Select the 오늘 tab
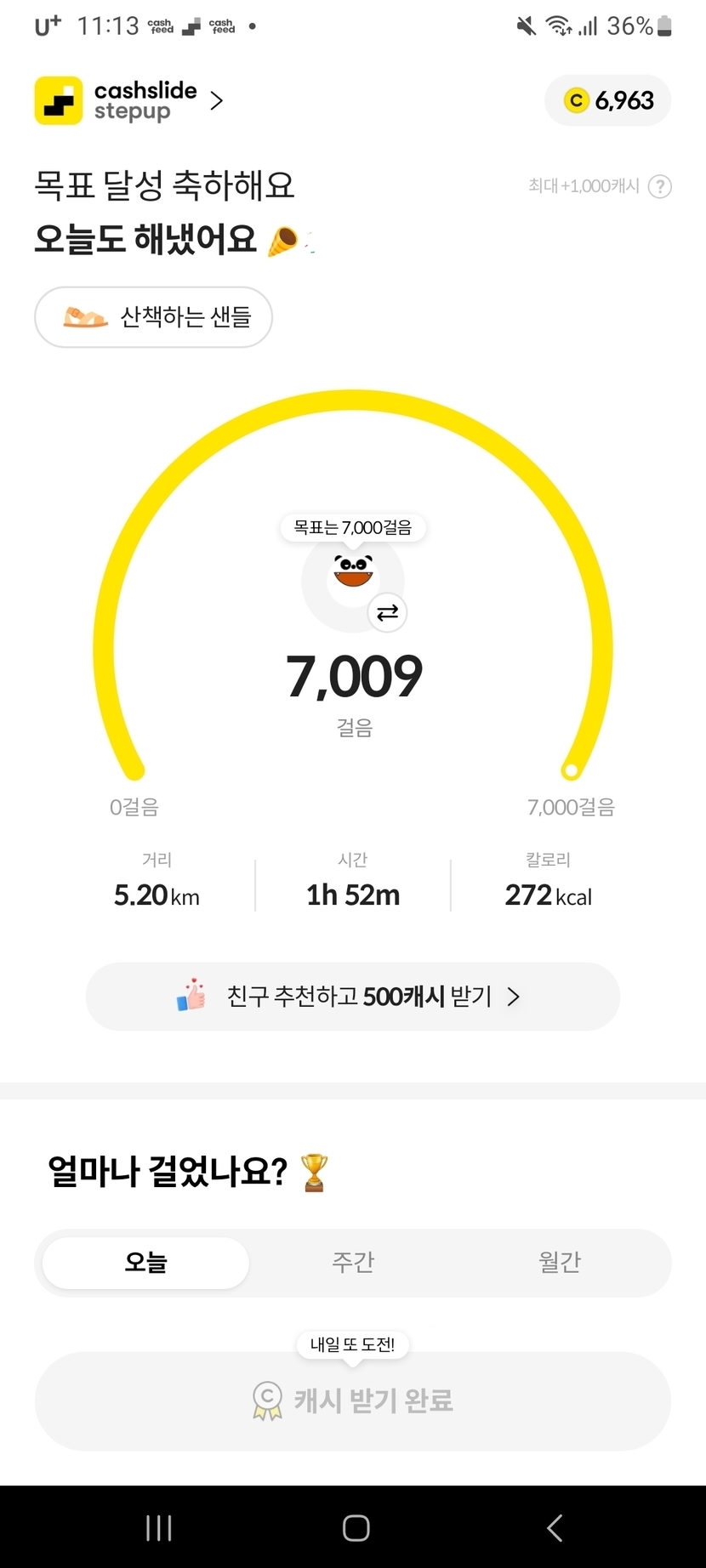The height and width of the screenshot is (1568, 706). [145, 1263]
